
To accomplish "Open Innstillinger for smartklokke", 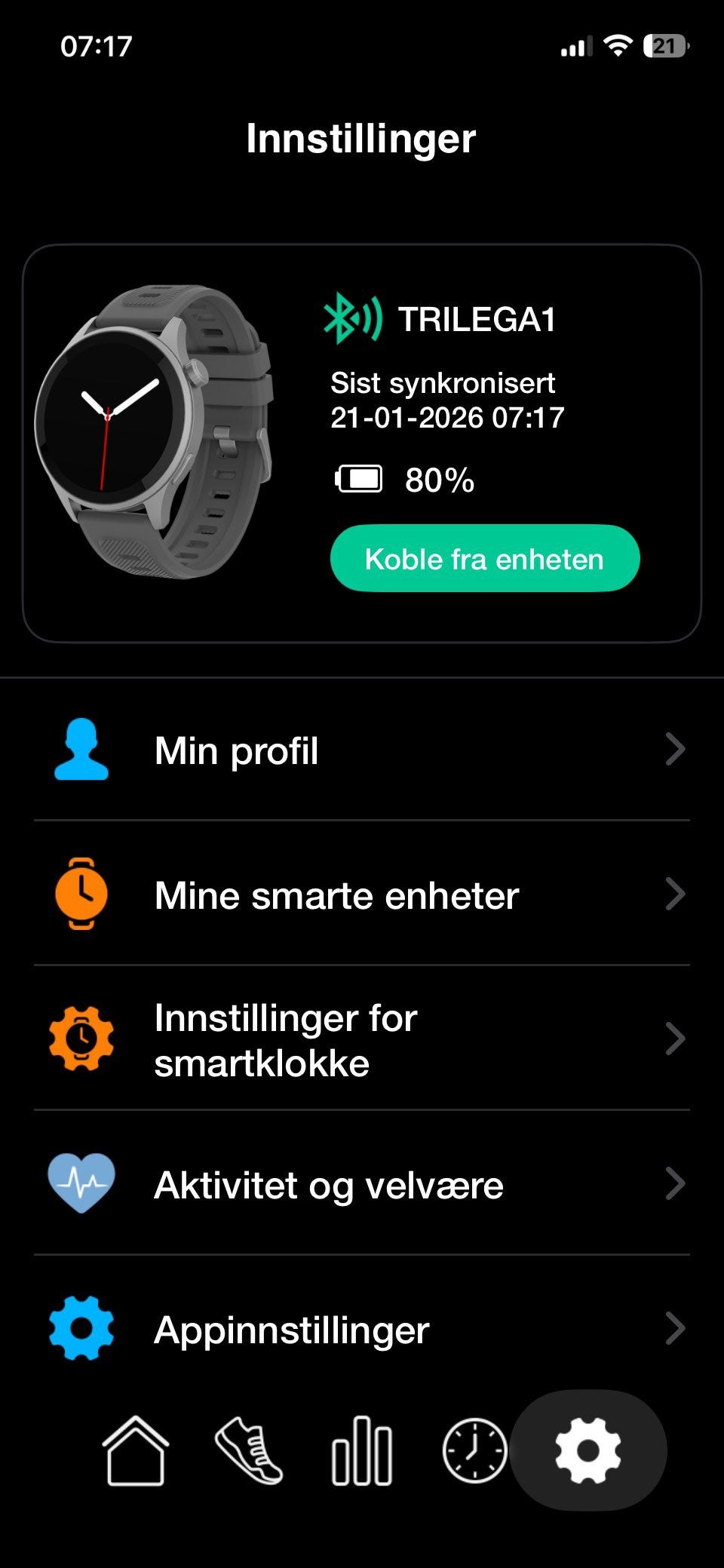I will [x=362, y=1040].
